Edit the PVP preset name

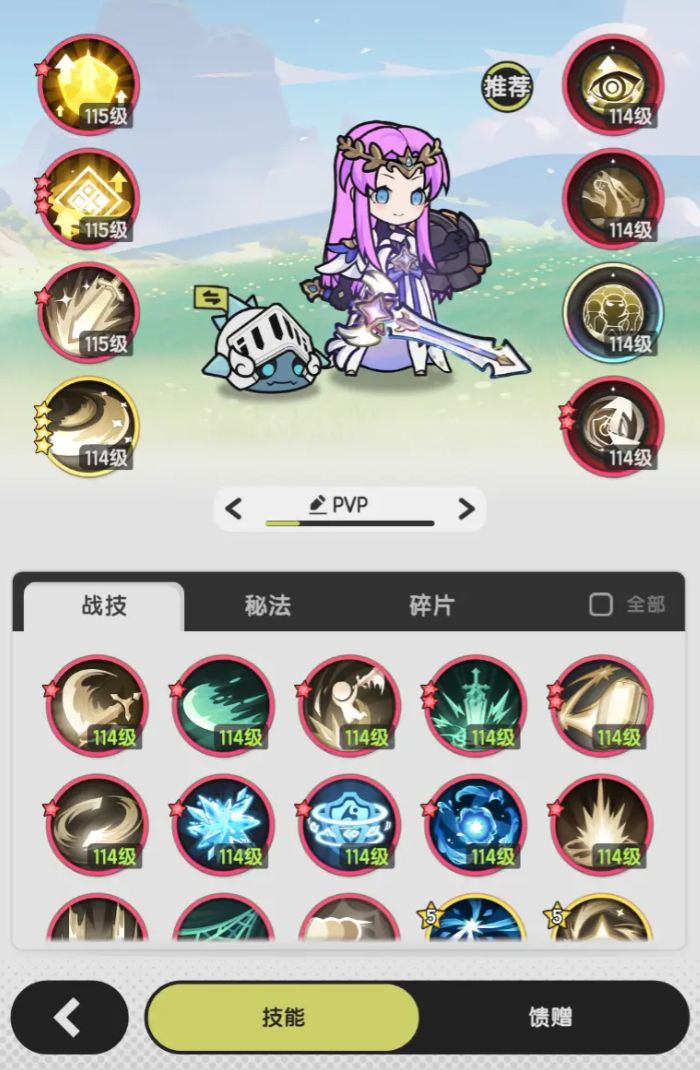pos(319,506)
